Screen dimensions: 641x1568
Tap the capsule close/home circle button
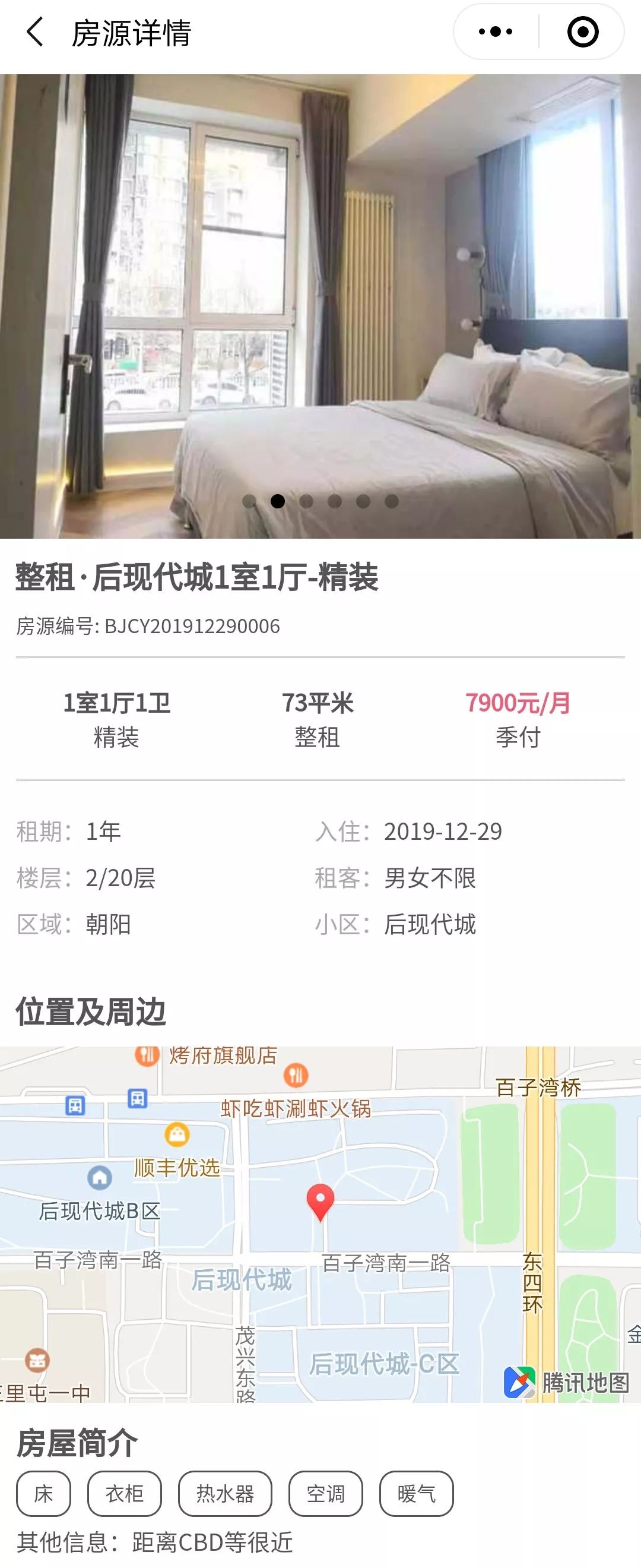pyautogui.click(x=583, y=30)
